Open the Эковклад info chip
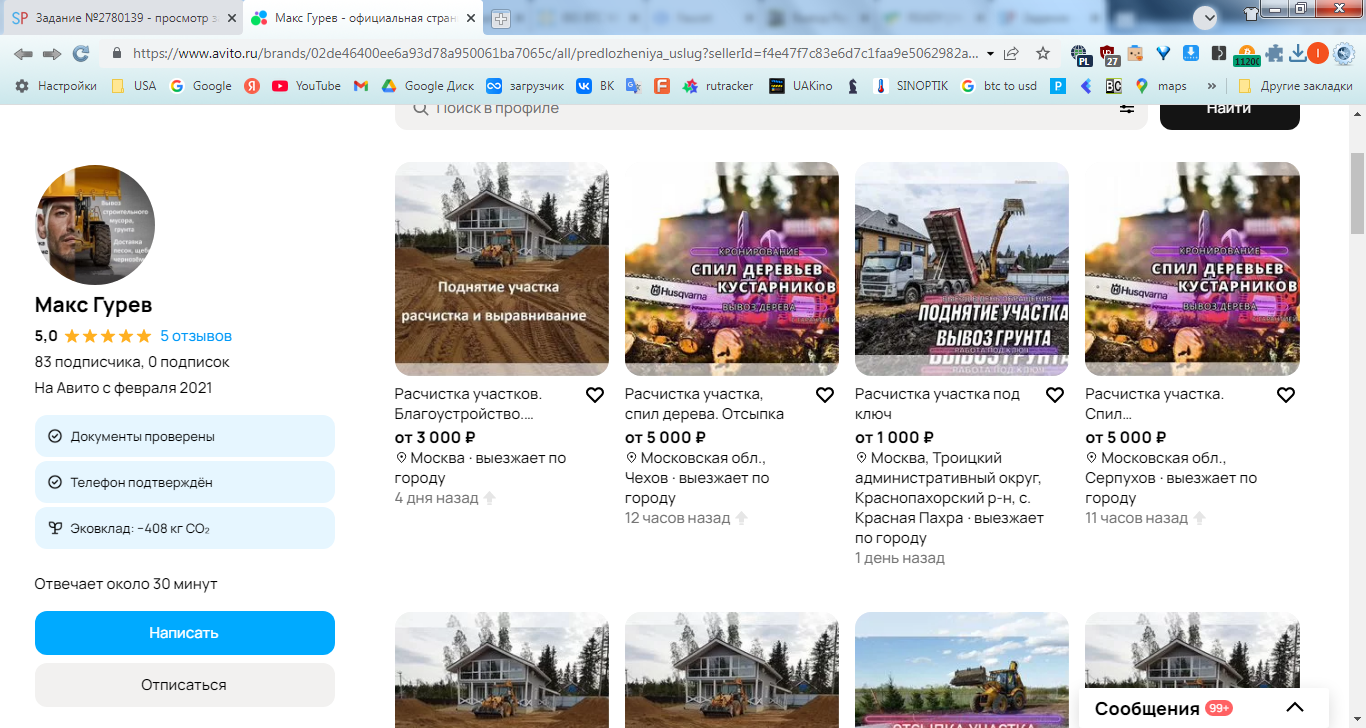 point(184,528)
